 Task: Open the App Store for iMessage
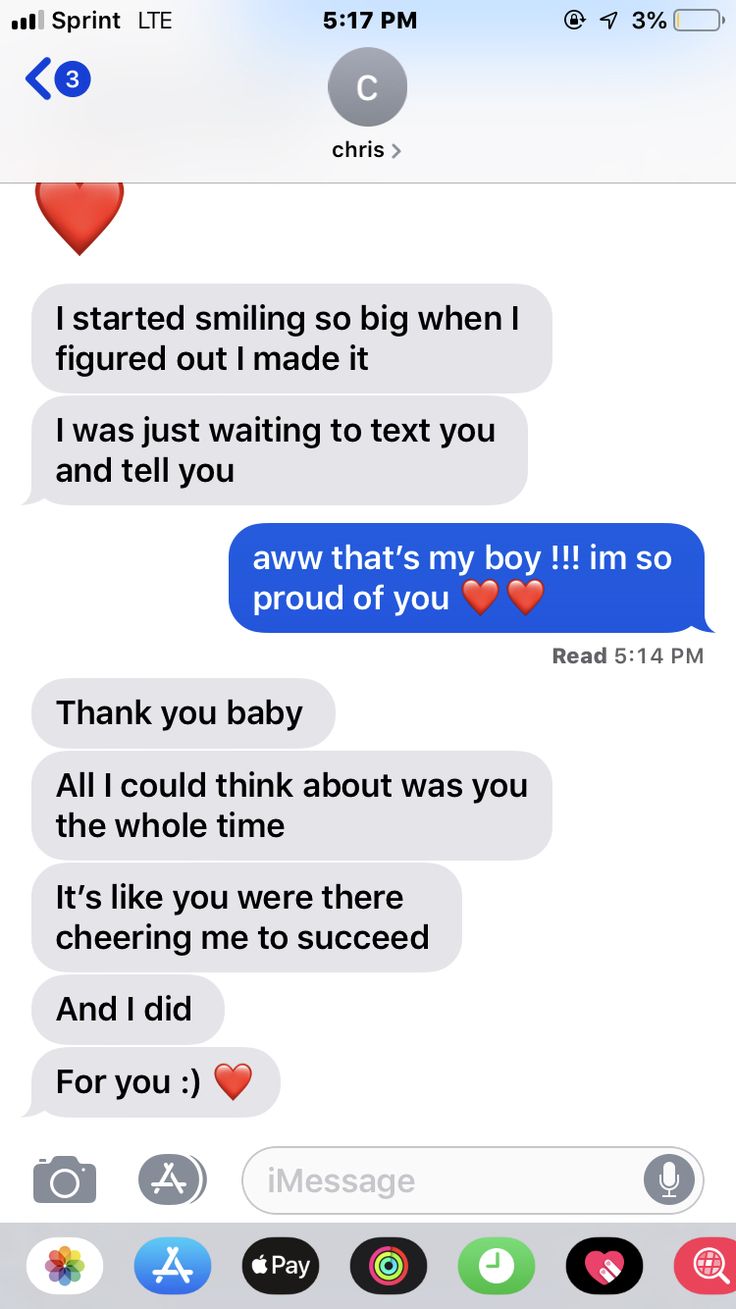click(x=173, y=1266)
